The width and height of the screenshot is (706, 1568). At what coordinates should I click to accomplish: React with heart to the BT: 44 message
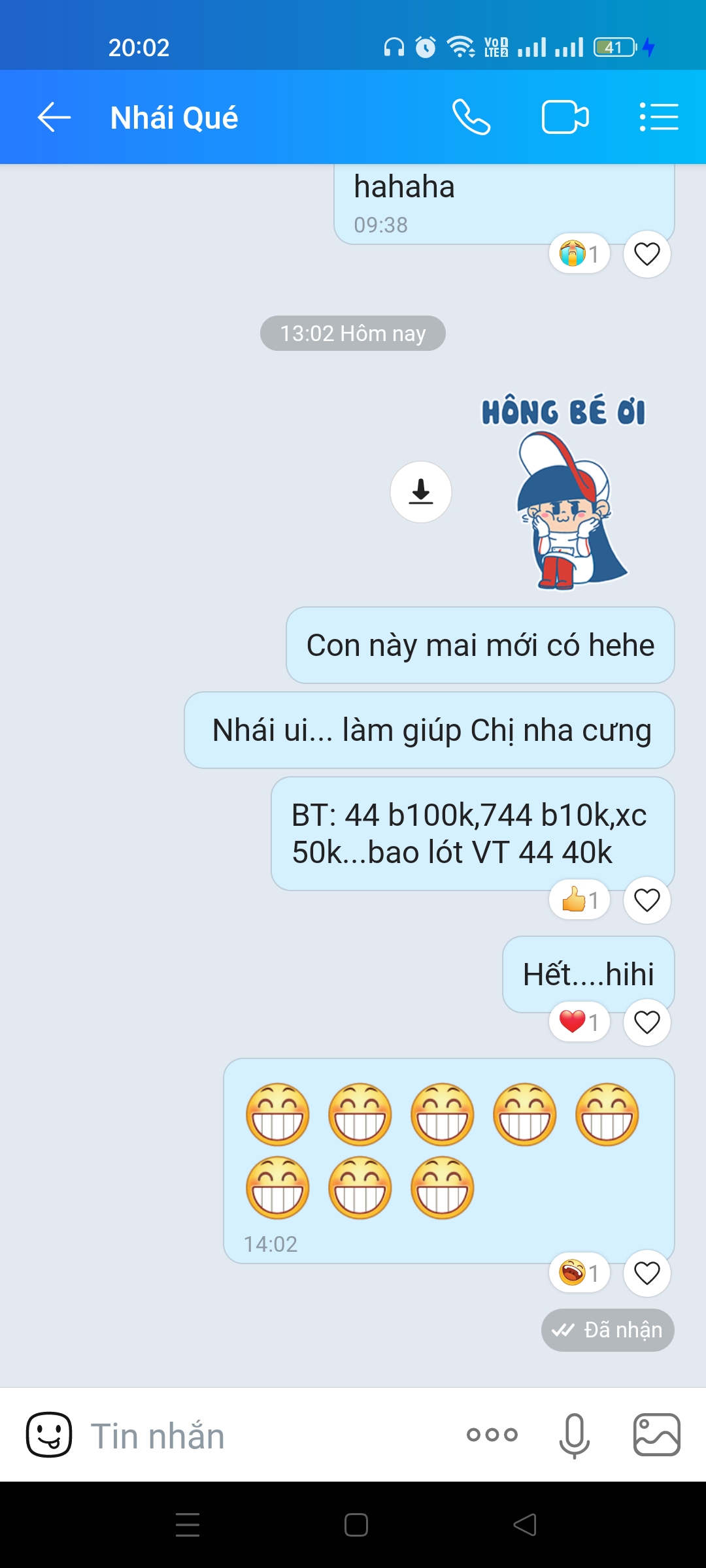pyautogui.click(x=647, y=900)
